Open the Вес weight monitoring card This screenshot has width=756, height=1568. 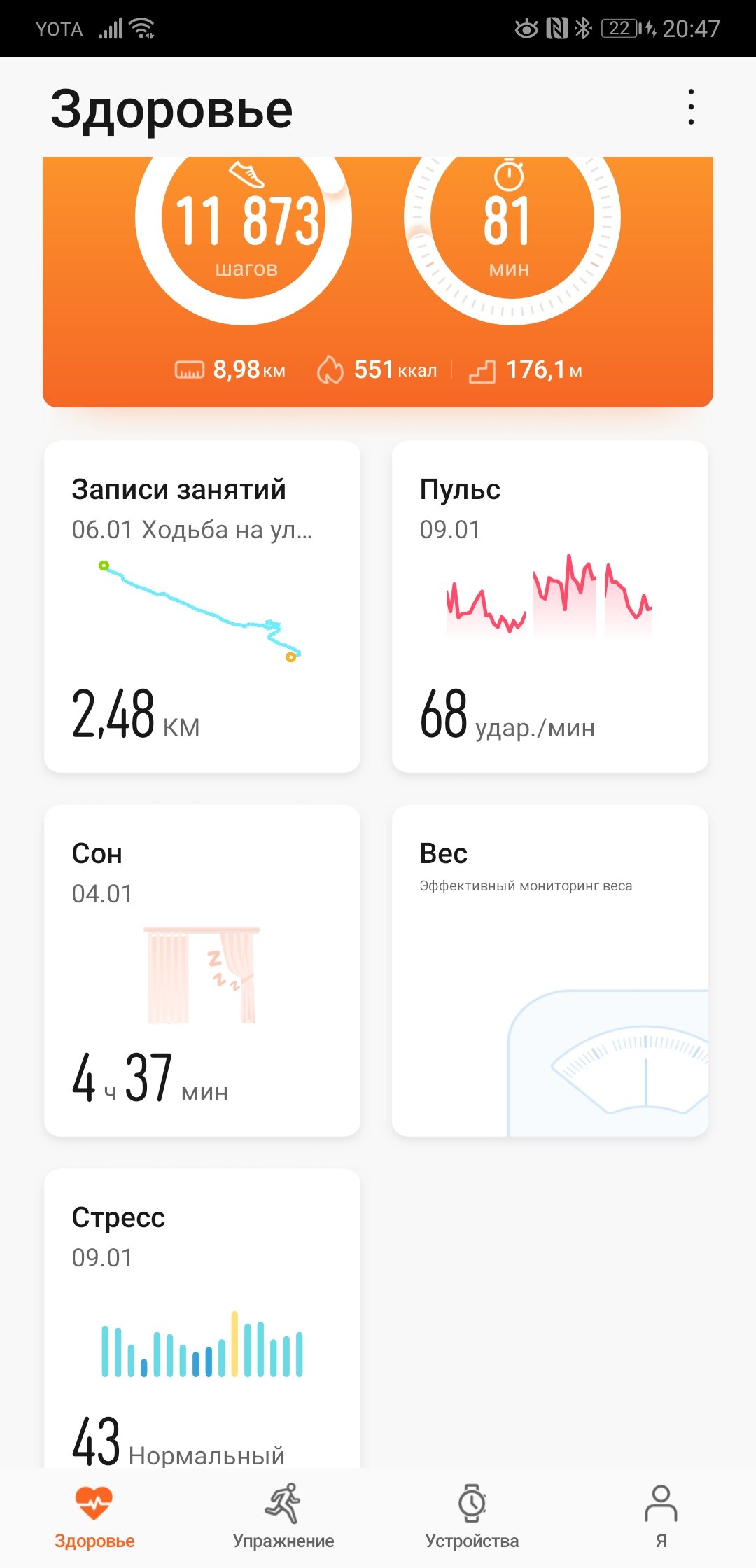tap(550, 970)
